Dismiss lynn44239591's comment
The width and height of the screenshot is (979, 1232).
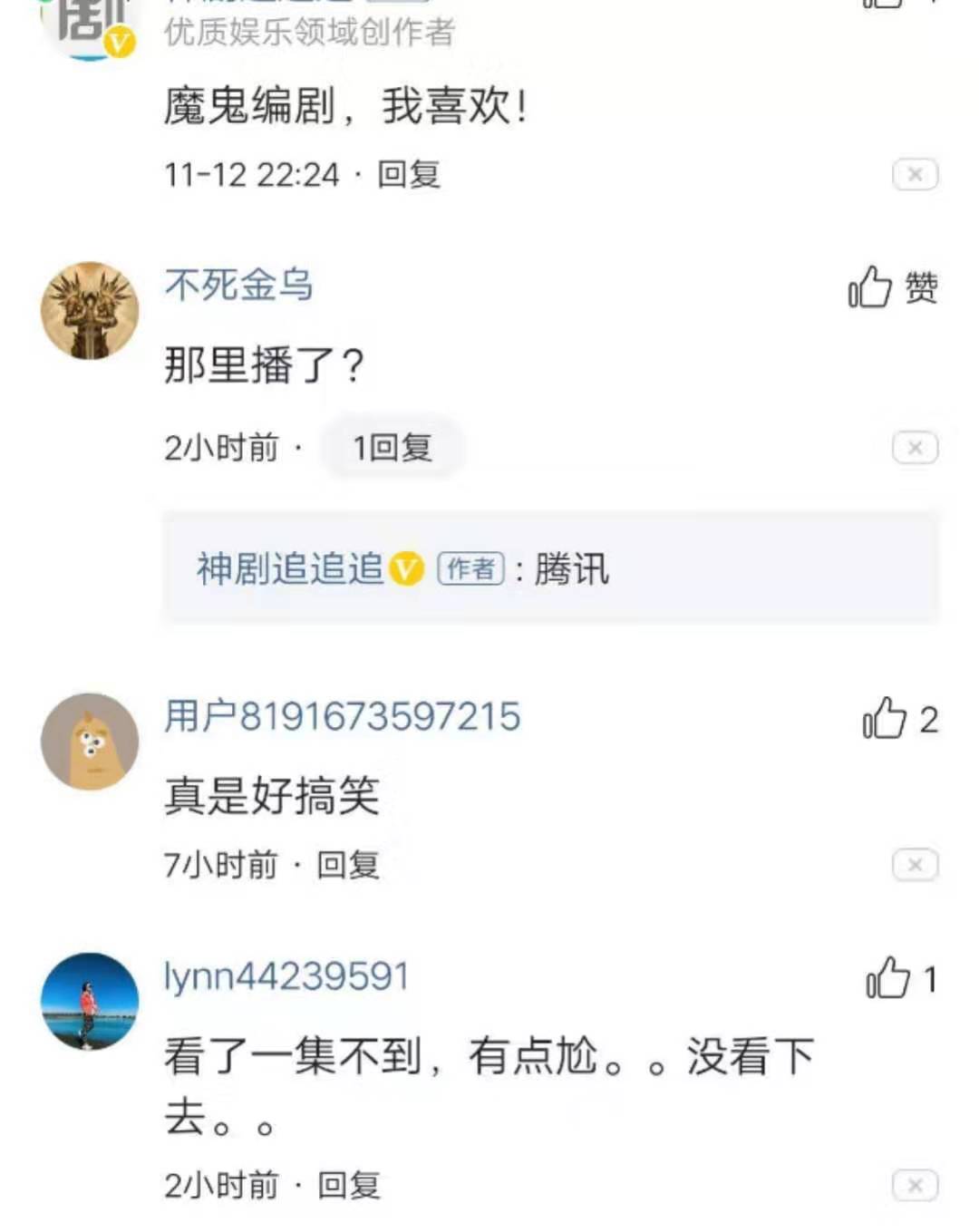click(x=914, y=1185)
